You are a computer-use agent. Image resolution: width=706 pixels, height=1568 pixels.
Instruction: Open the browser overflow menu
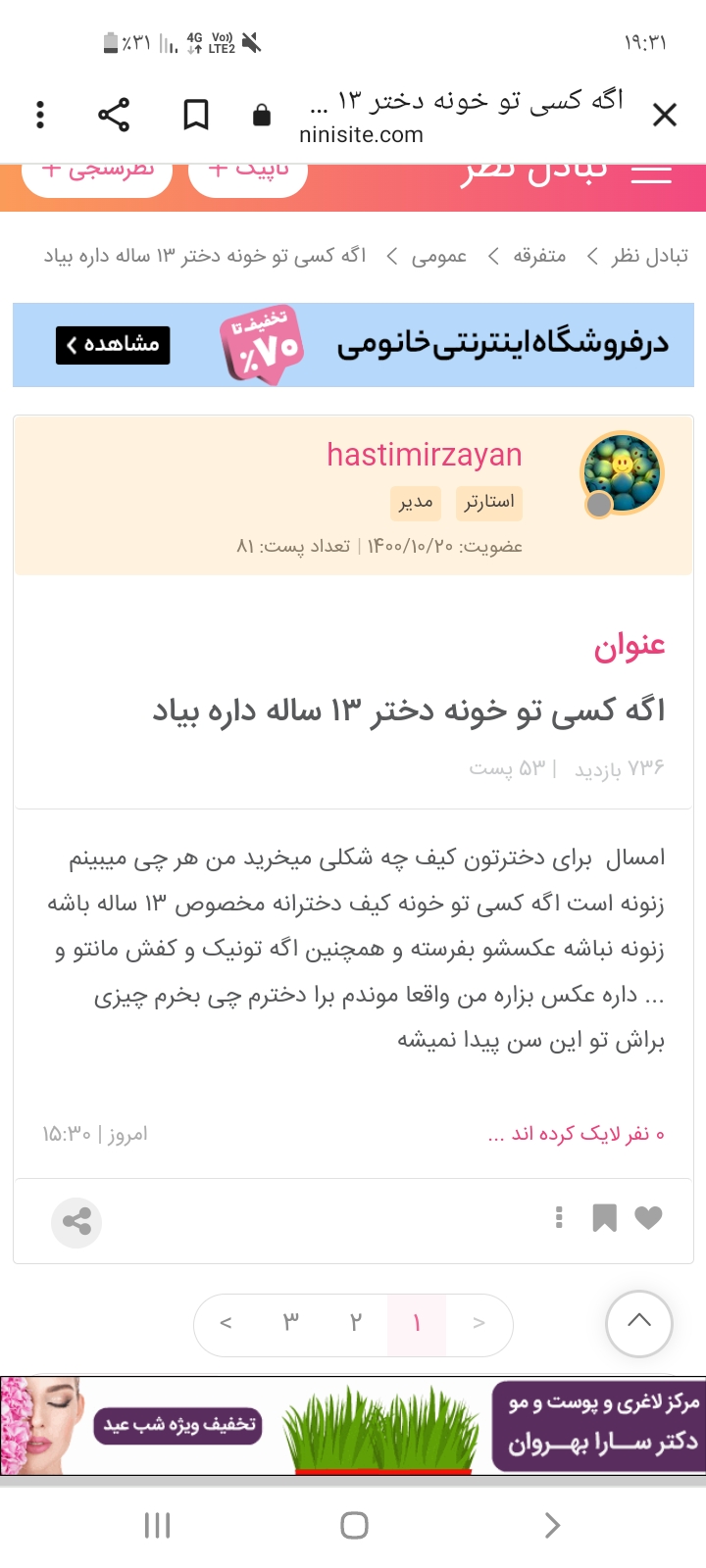pos(40,116)
